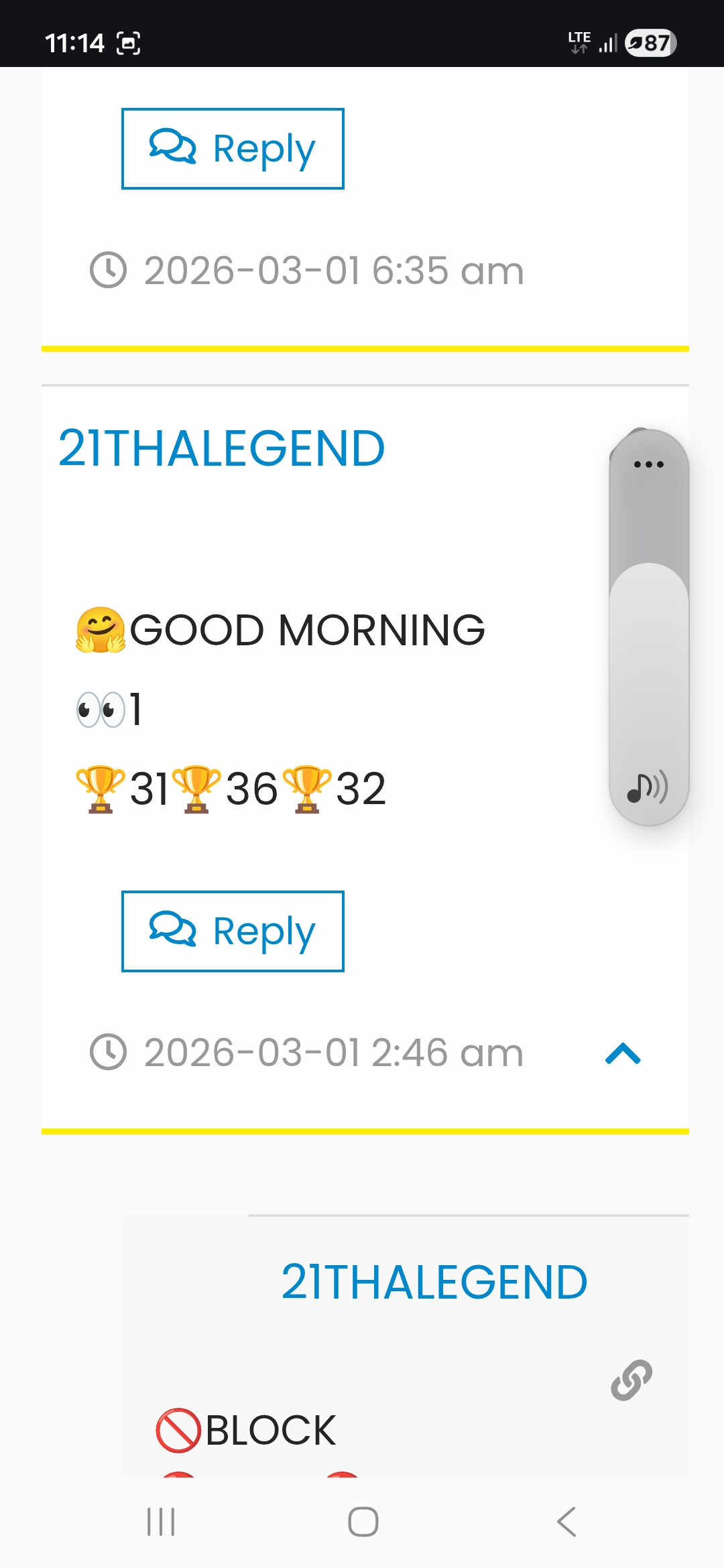Tap the LTE network indicator
This screenshot has height=1568, width=724.
pos(578,43)
